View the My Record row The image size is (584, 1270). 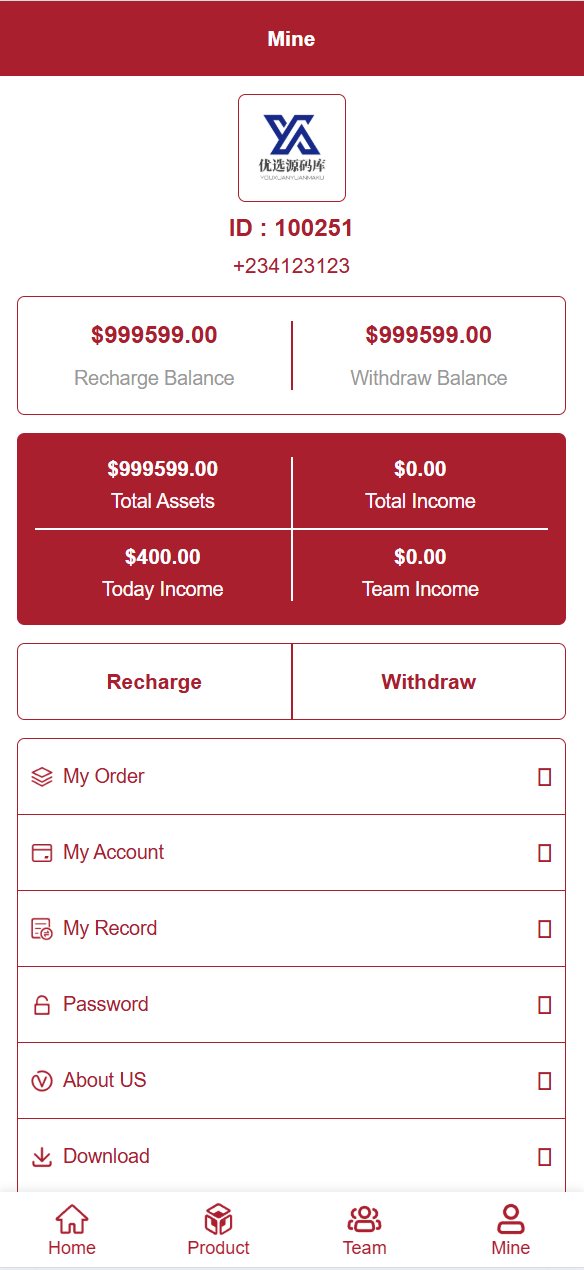tap(291, 929)
